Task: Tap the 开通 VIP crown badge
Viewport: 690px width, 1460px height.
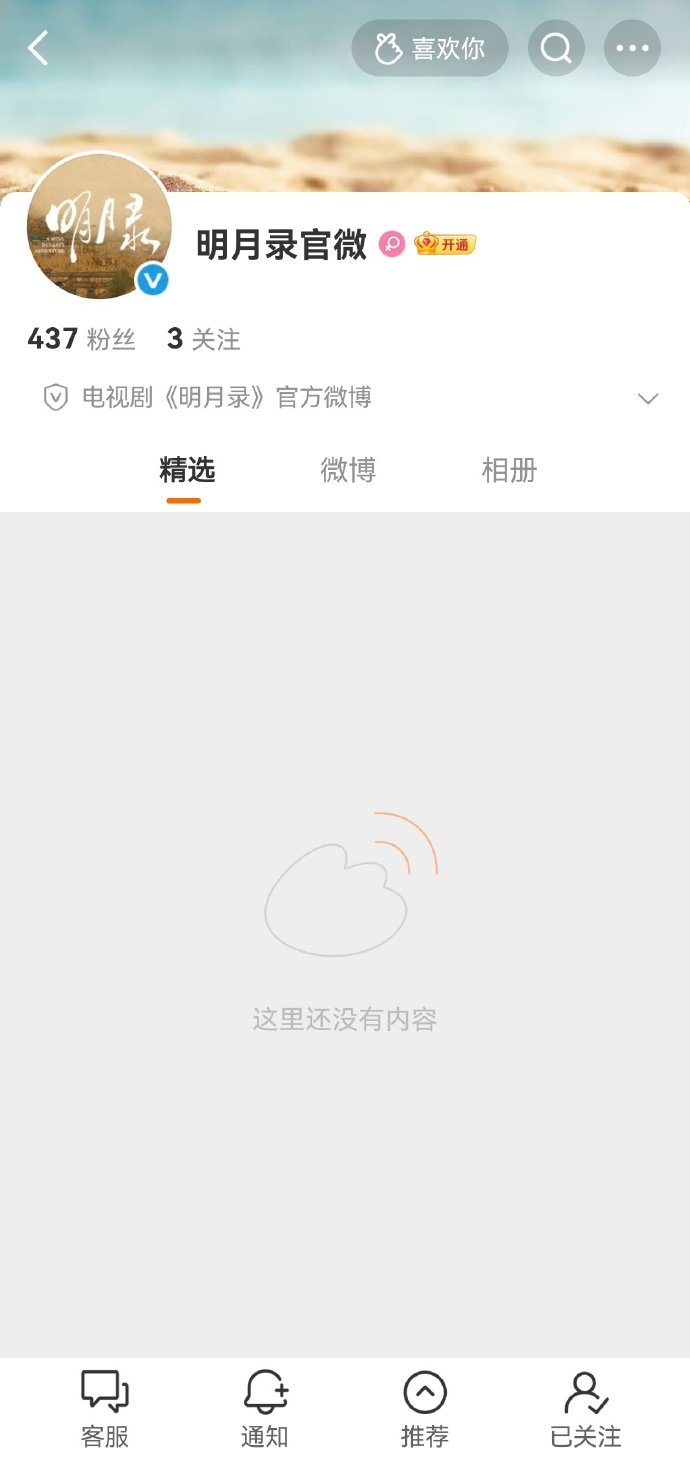Action: click(x=445, y=244)
